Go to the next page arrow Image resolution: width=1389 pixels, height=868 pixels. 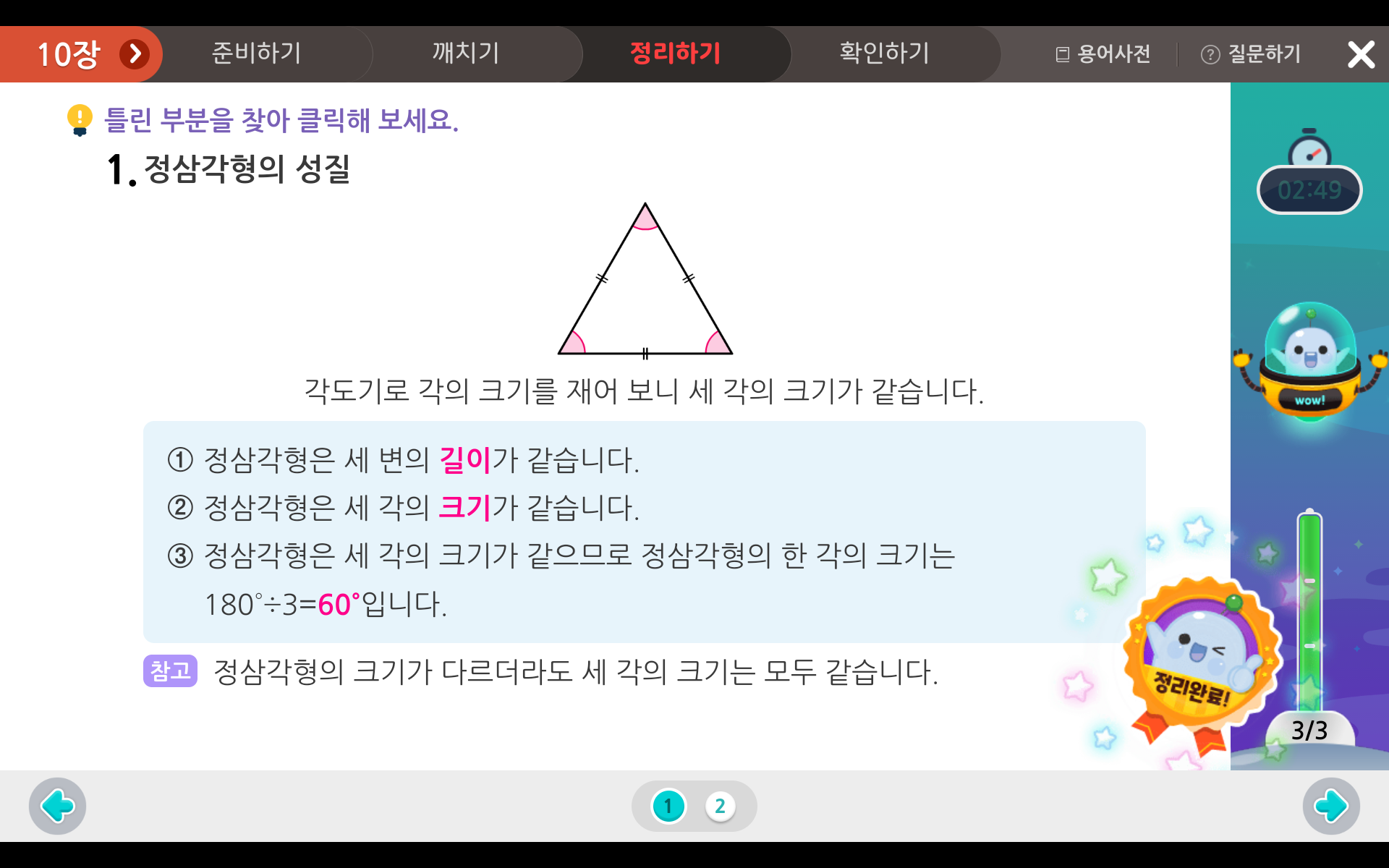(x=1331, y=806)
